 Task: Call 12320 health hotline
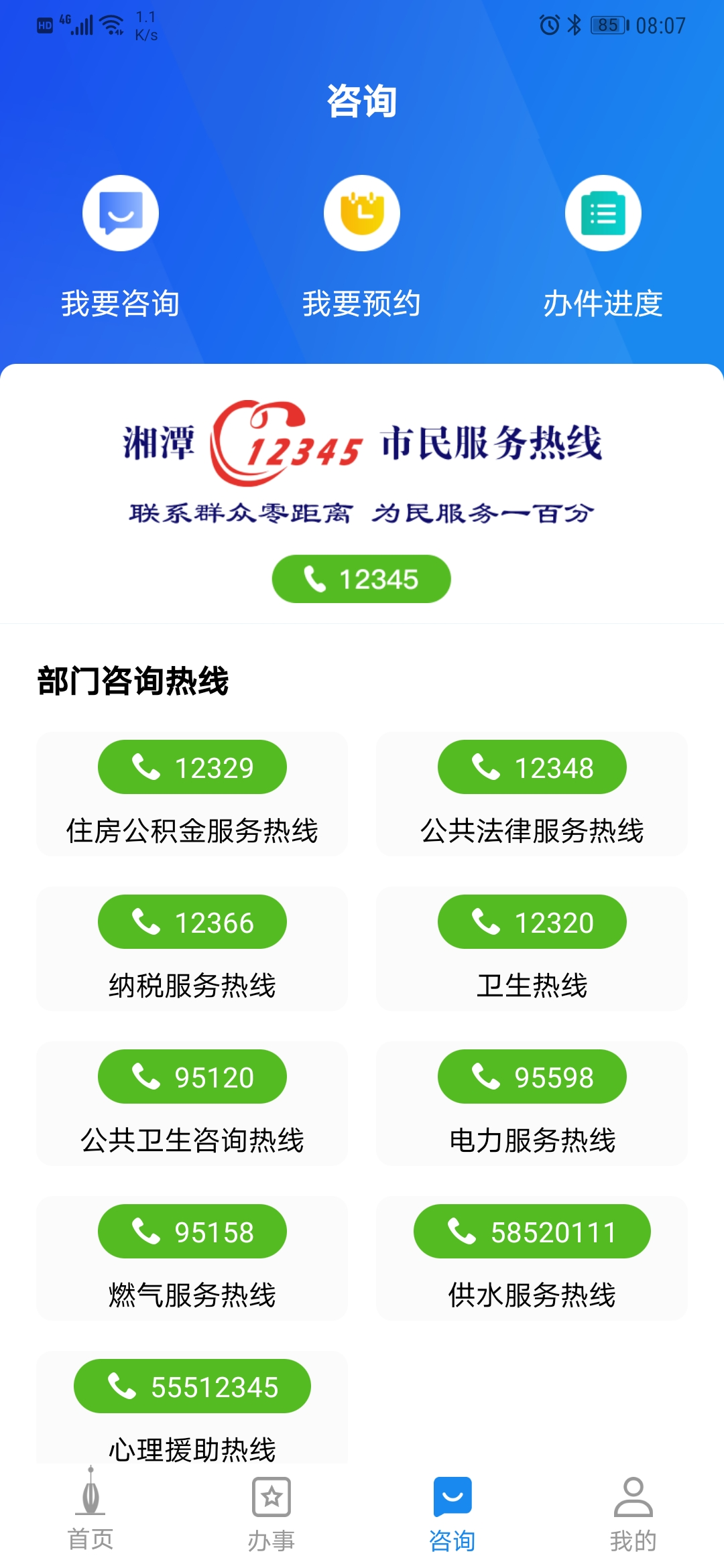[x=532, y=922]
